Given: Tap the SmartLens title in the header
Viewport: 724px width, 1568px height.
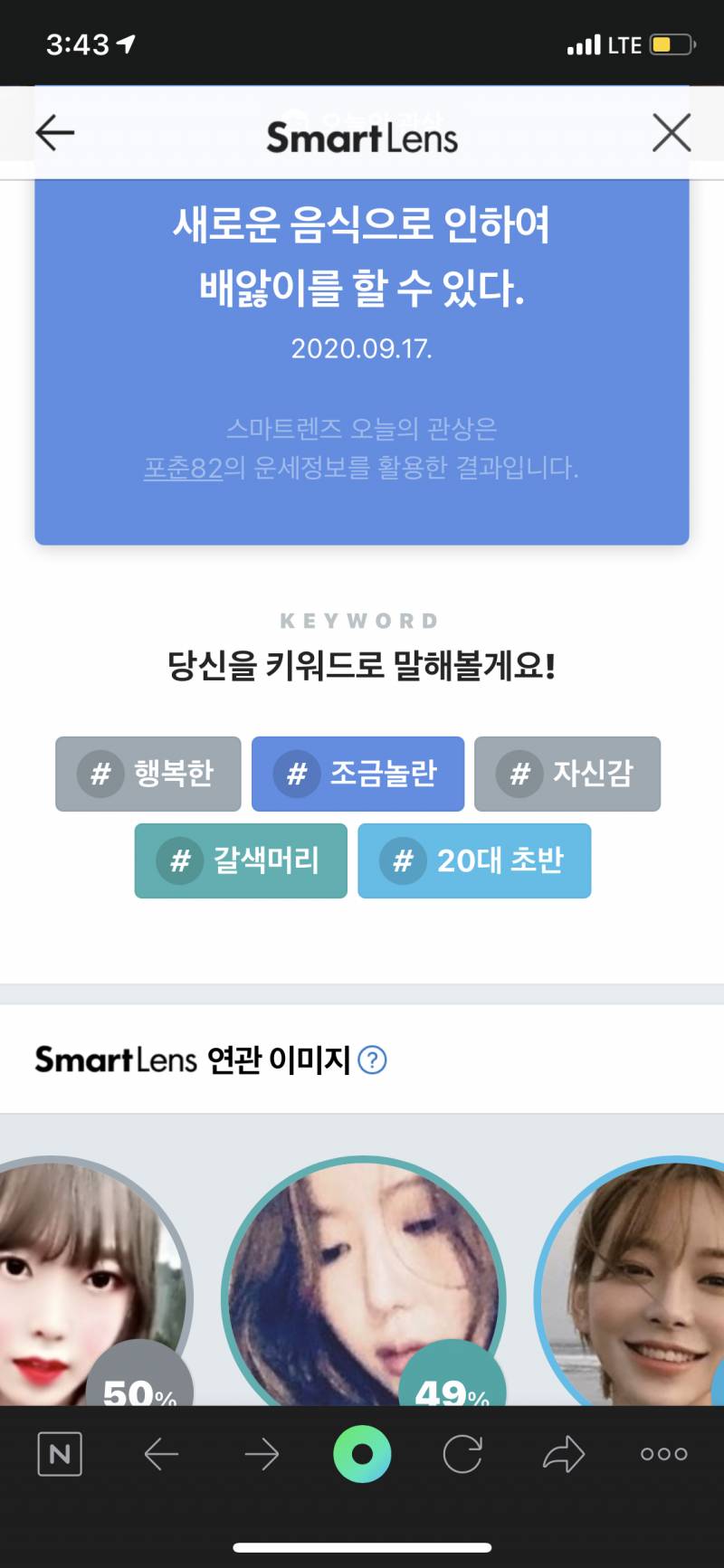Looking at the screenshot, I should 362,136.
